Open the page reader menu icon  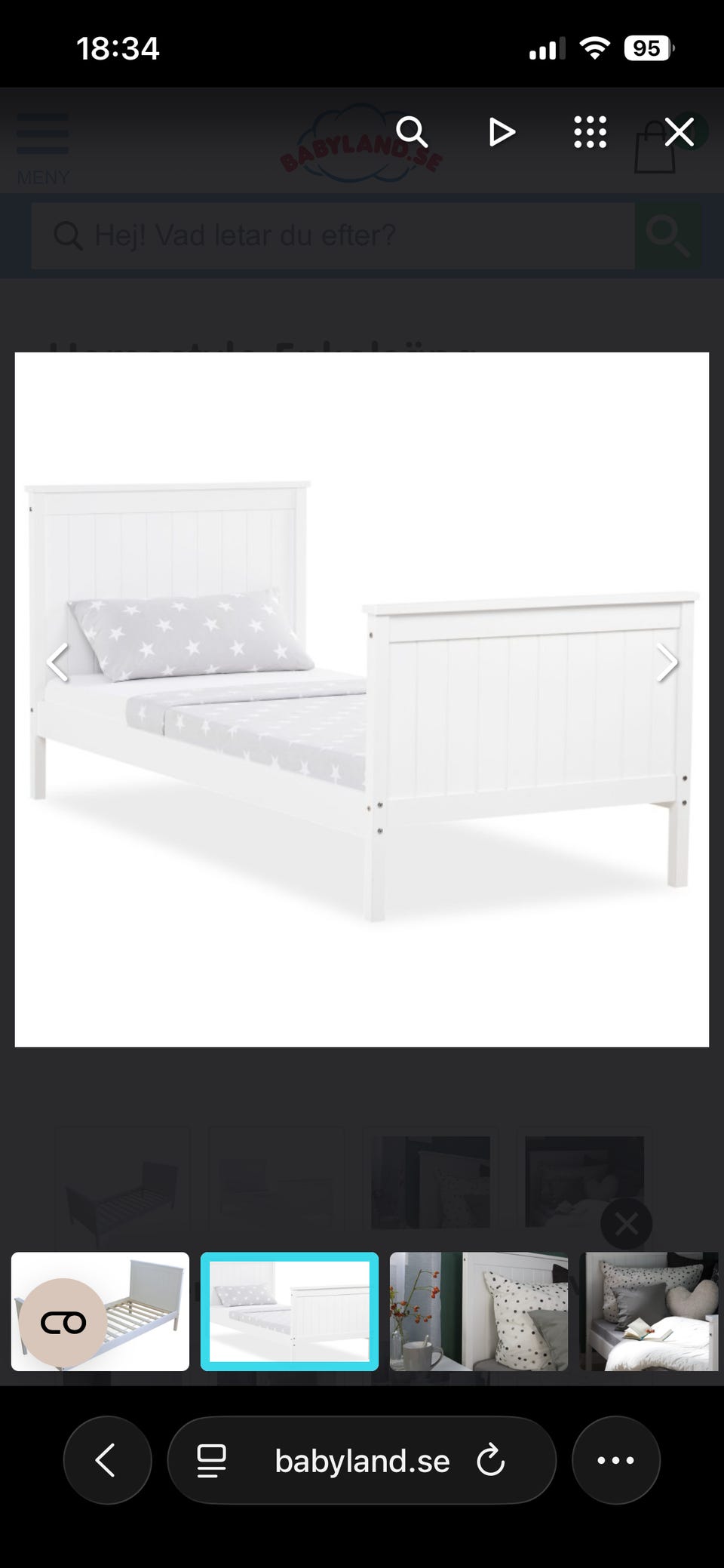(212, 1461)
